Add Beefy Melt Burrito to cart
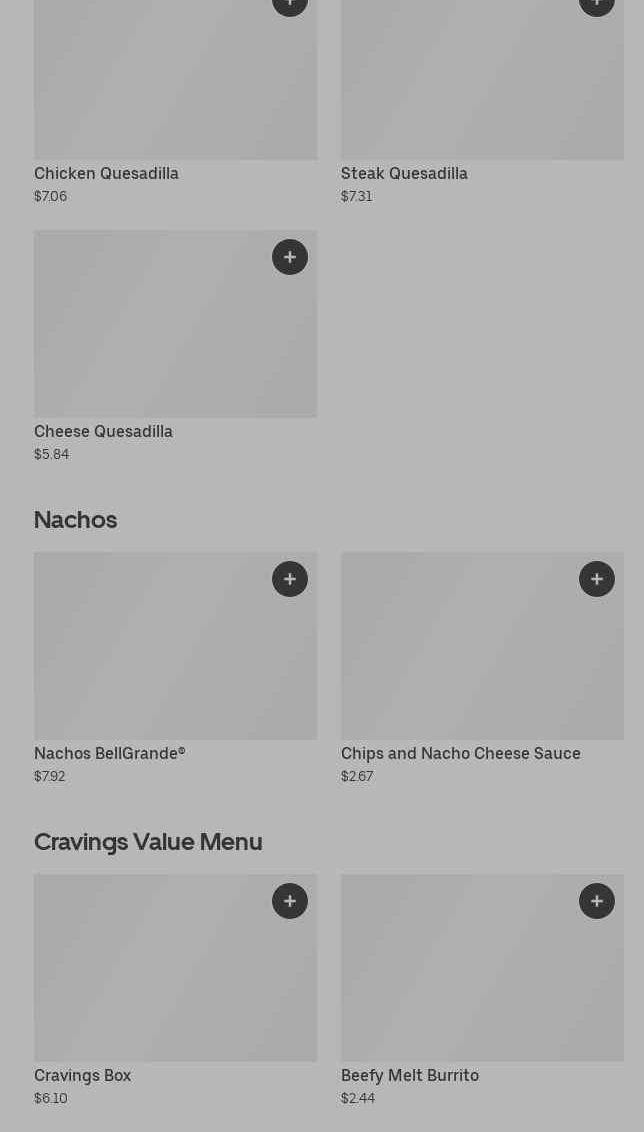Screen dimensions: 644x1132 pyautogui.click(x=597, y=901)
